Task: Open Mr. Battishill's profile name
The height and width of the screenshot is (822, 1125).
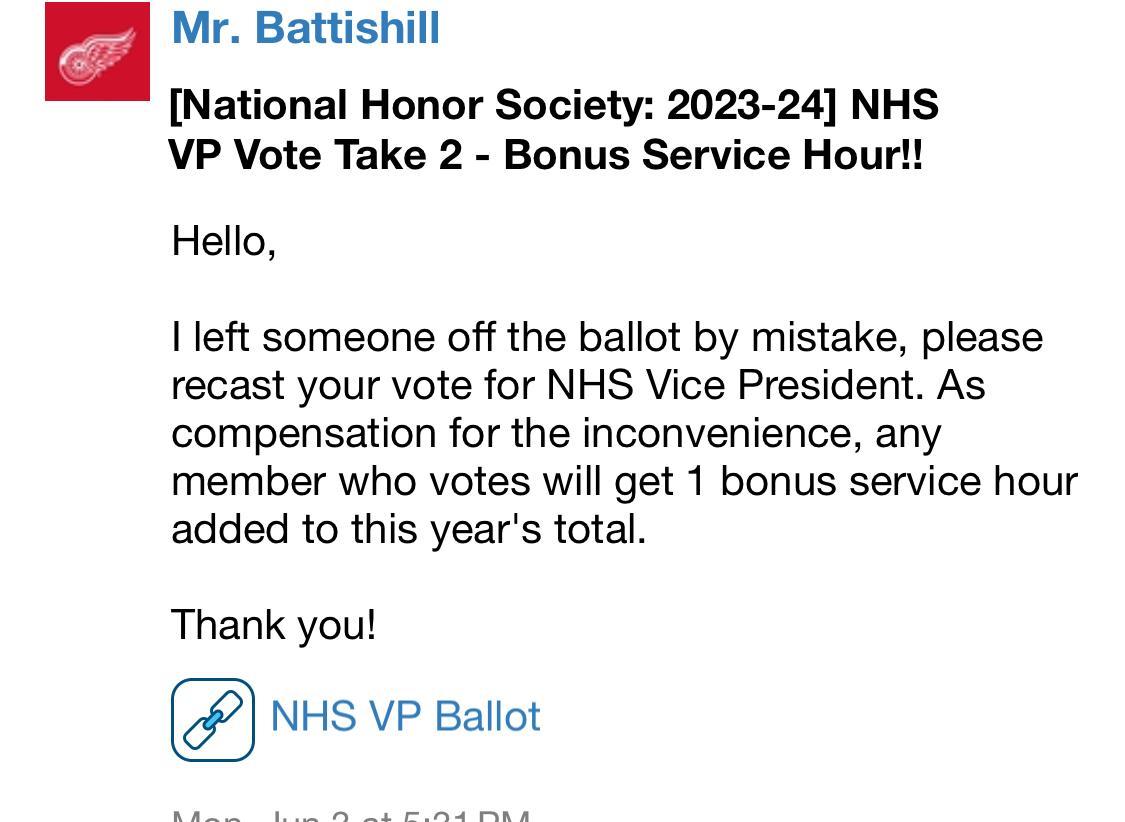Action: point(306,27)
